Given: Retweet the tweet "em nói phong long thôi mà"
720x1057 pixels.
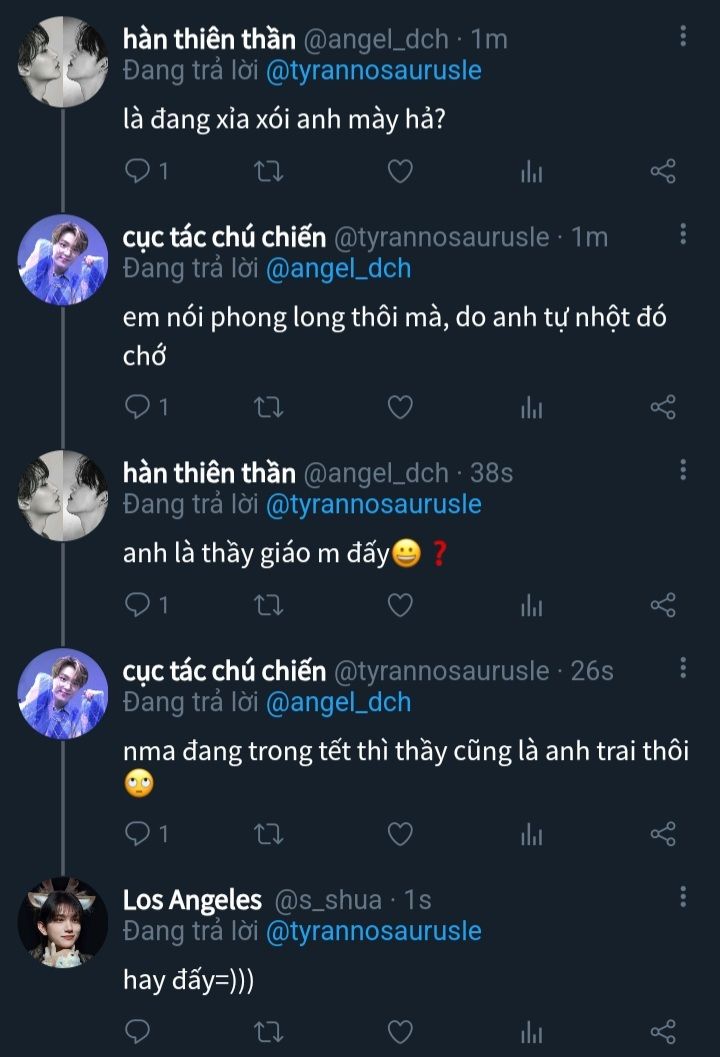Looking at the screenshot, I should [x=268, y=407].
